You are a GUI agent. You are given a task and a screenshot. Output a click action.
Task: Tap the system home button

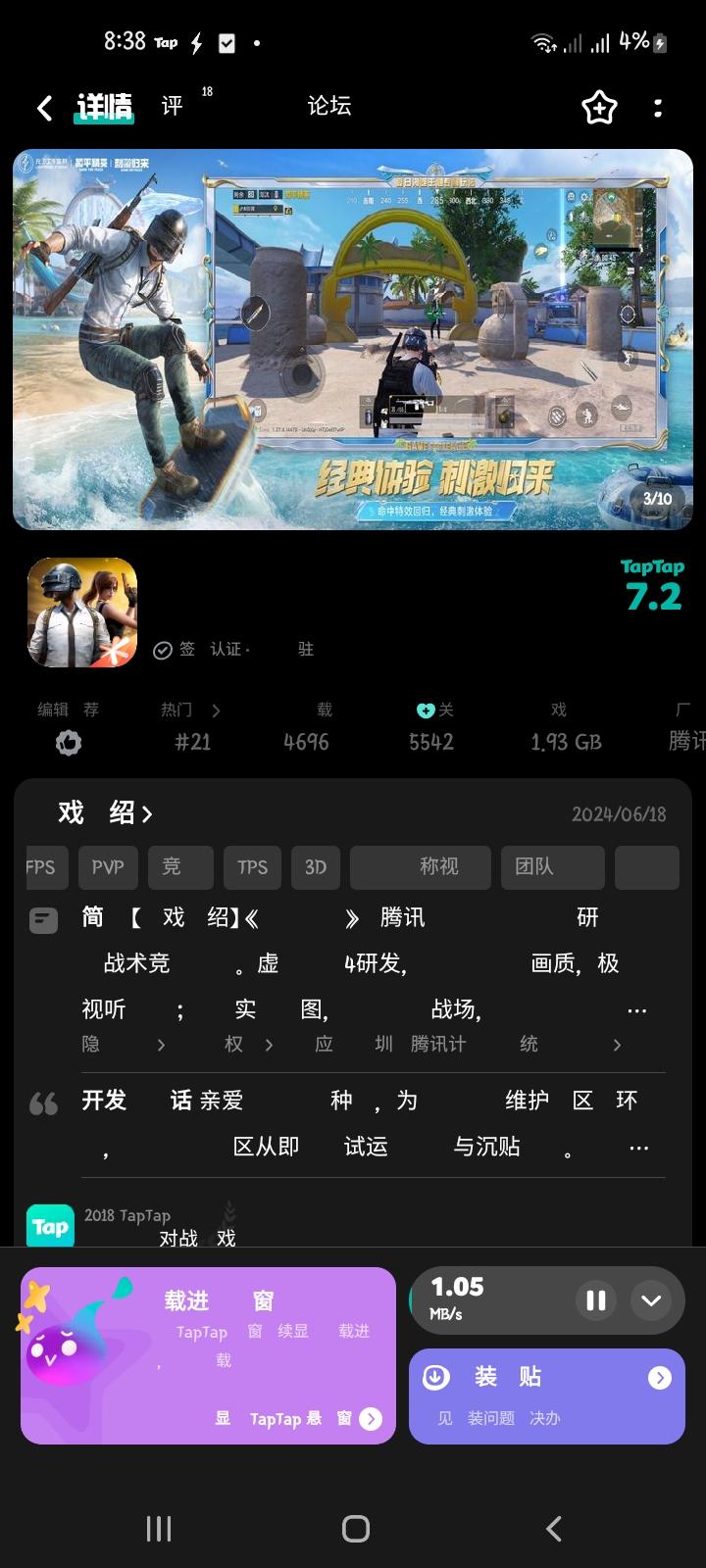(x=355, y=1529)
